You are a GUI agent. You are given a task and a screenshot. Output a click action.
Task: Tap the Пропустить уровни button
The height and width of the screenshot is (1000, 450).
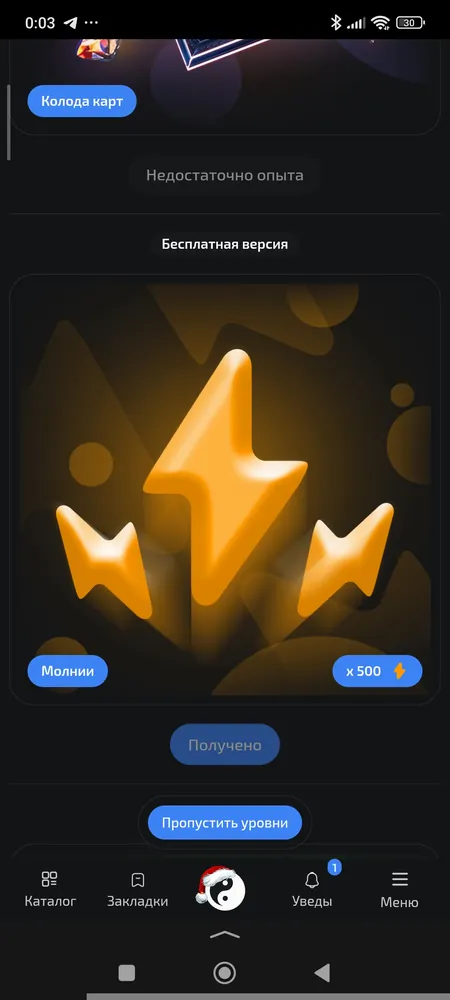[x=224, y=823]
